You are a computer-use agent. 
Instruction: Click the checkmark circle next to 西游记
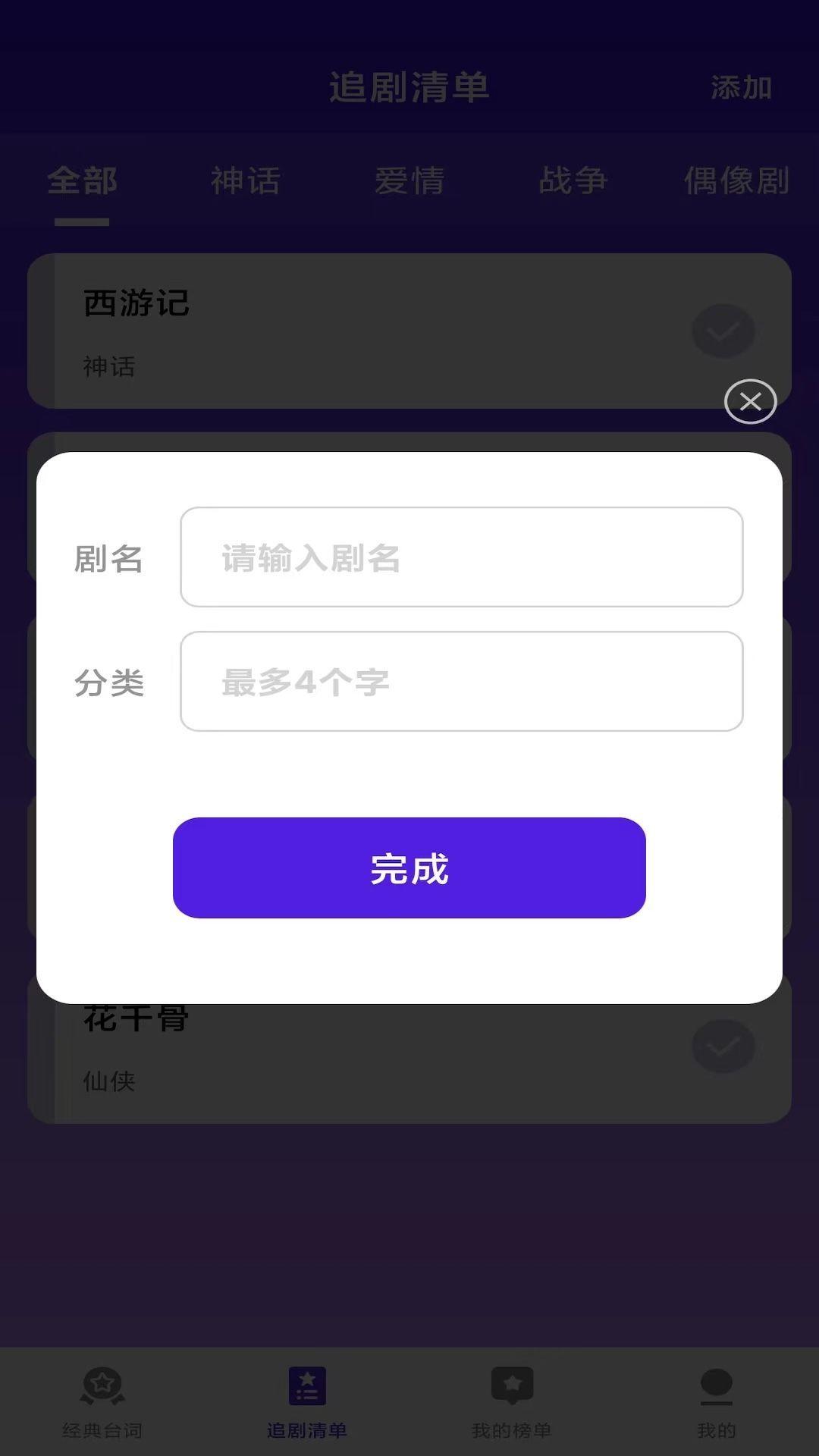(x=723, y=331)
